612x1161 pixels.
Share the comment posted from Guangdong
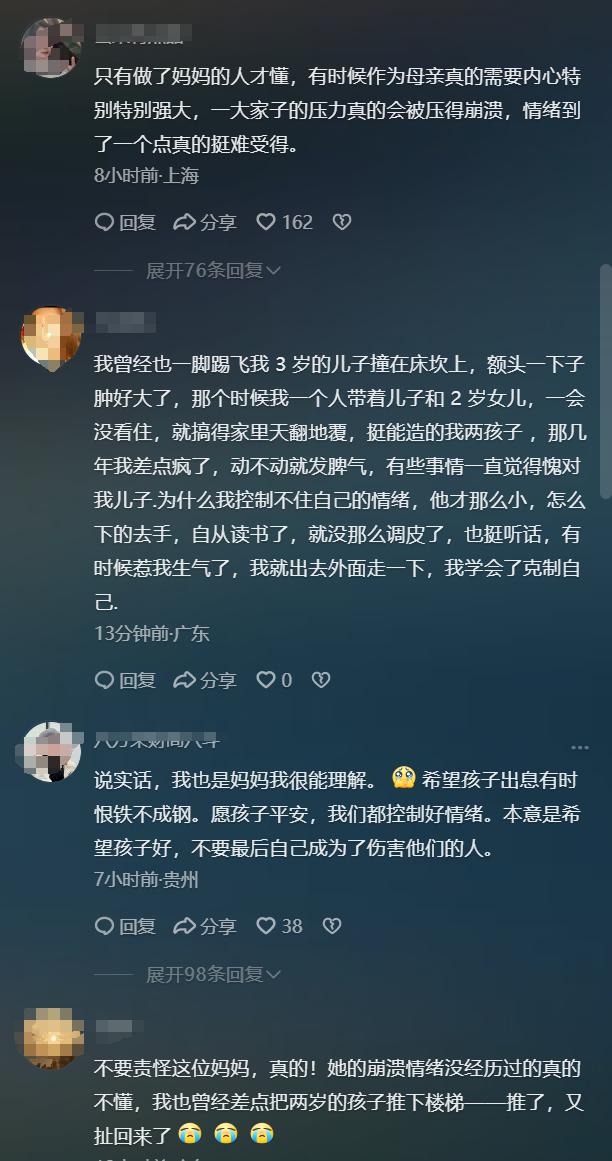205,680
